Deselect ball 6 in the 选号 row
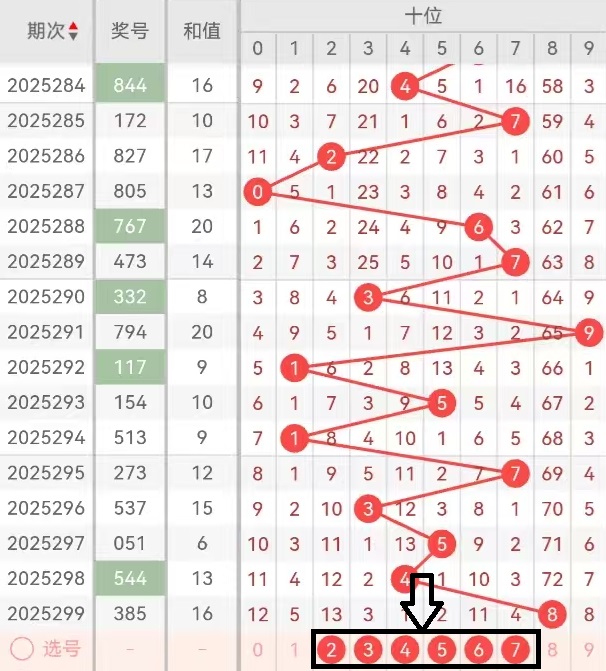 click(478, 650)
